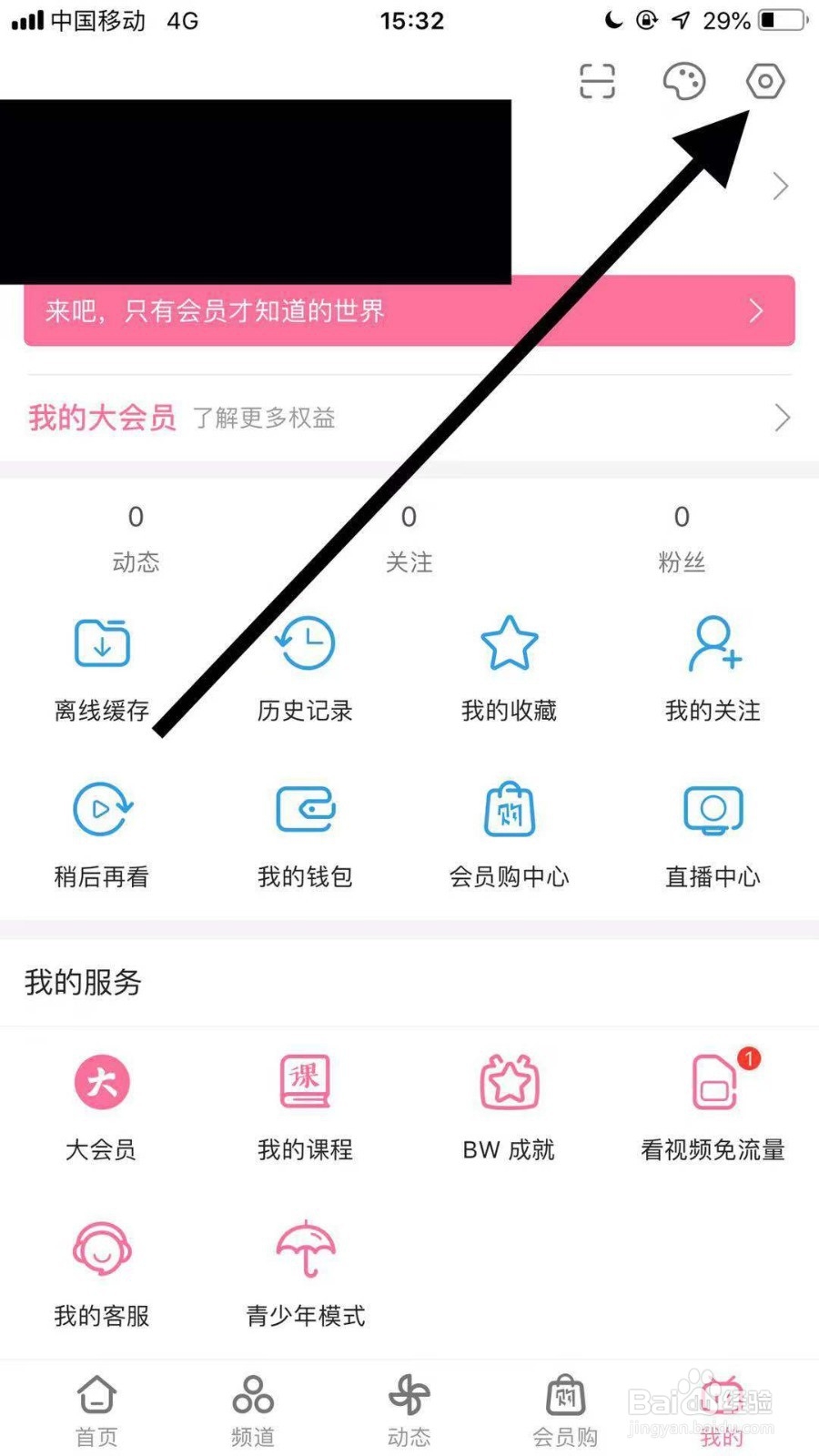Click the fans count (粉丝)

coord(682,537)
